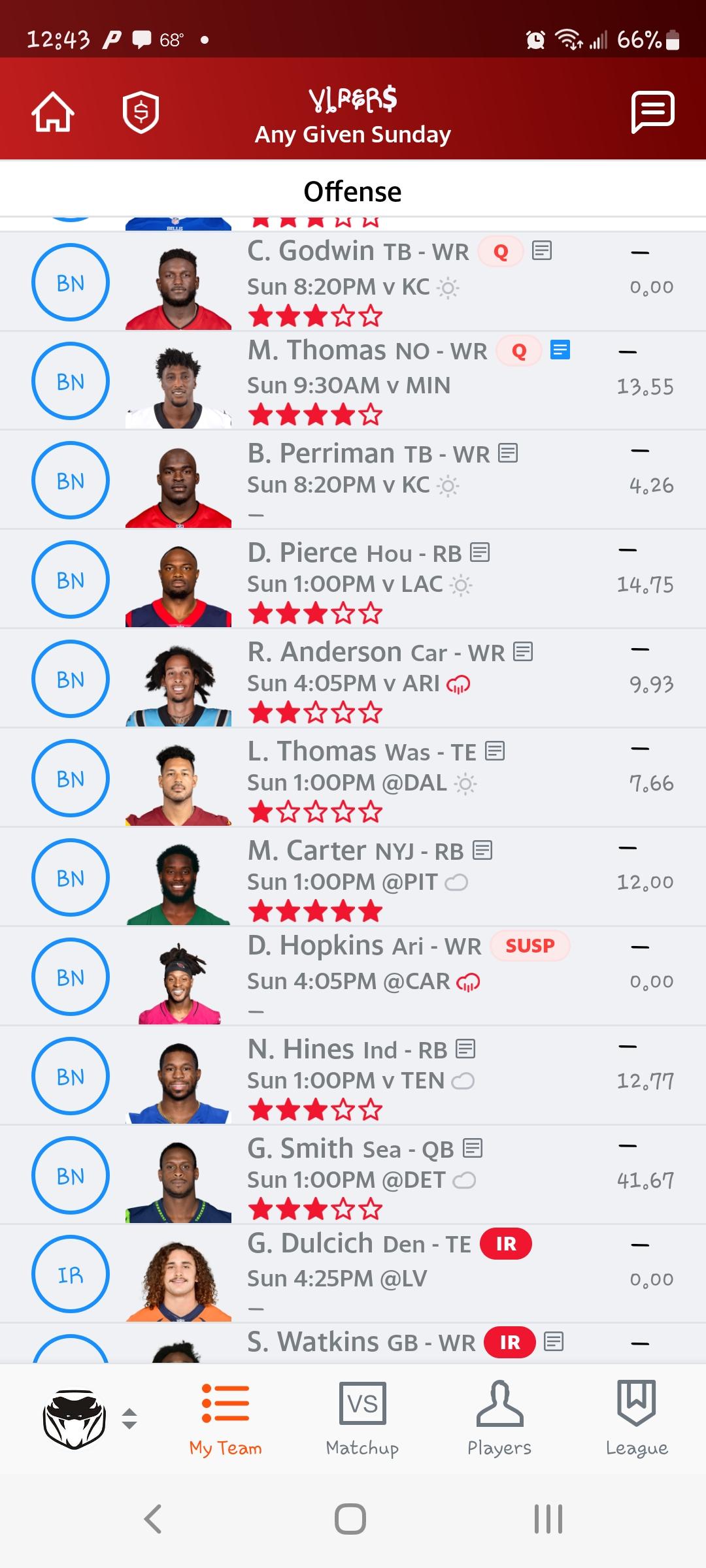Tap the system back button

point(153,1518)
